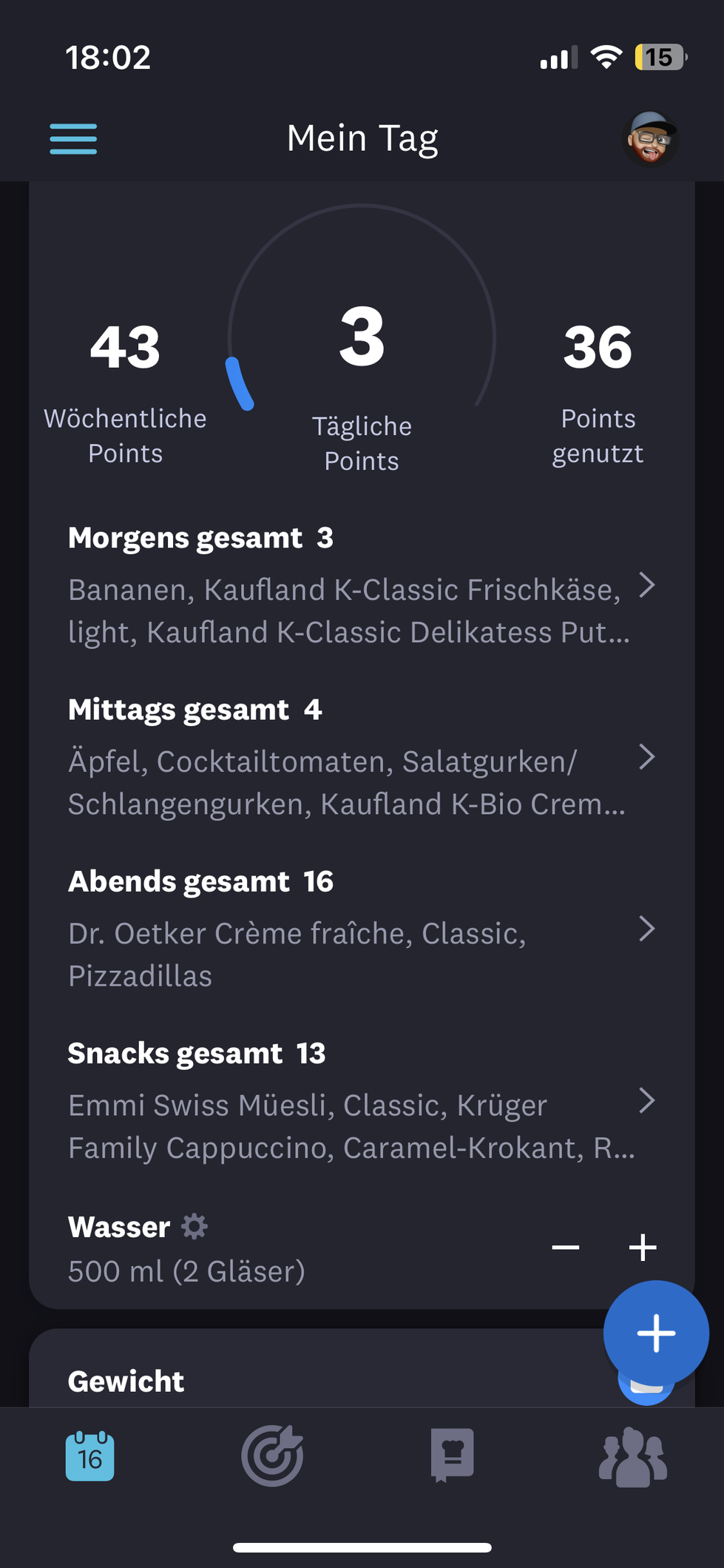The height and width of the screenshot is (1568, 724).
Task: Open the hamburger menu
Action: click(73, 139)
